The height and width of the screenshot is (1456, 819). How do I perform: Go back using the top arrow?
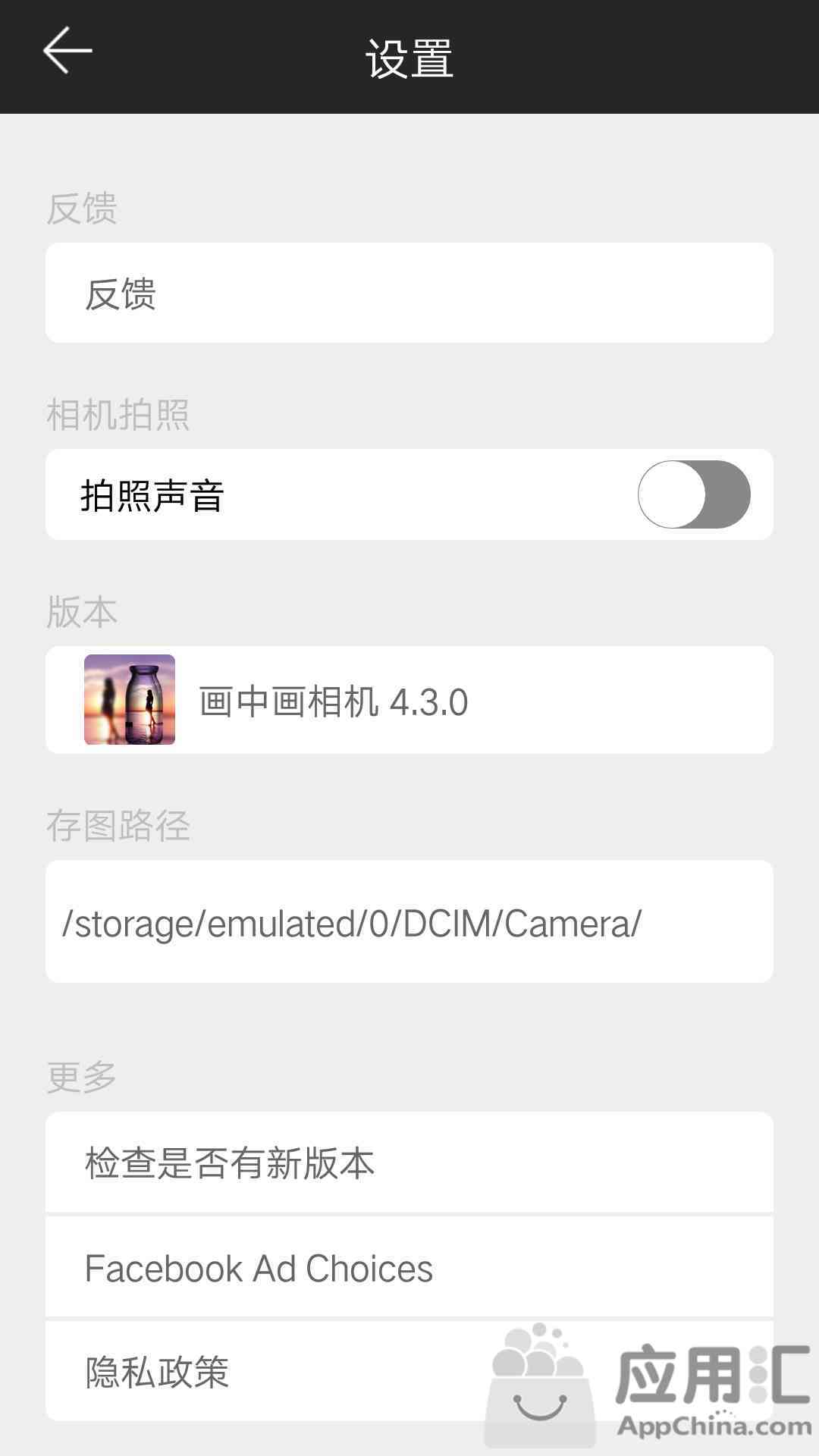(67, 51)
